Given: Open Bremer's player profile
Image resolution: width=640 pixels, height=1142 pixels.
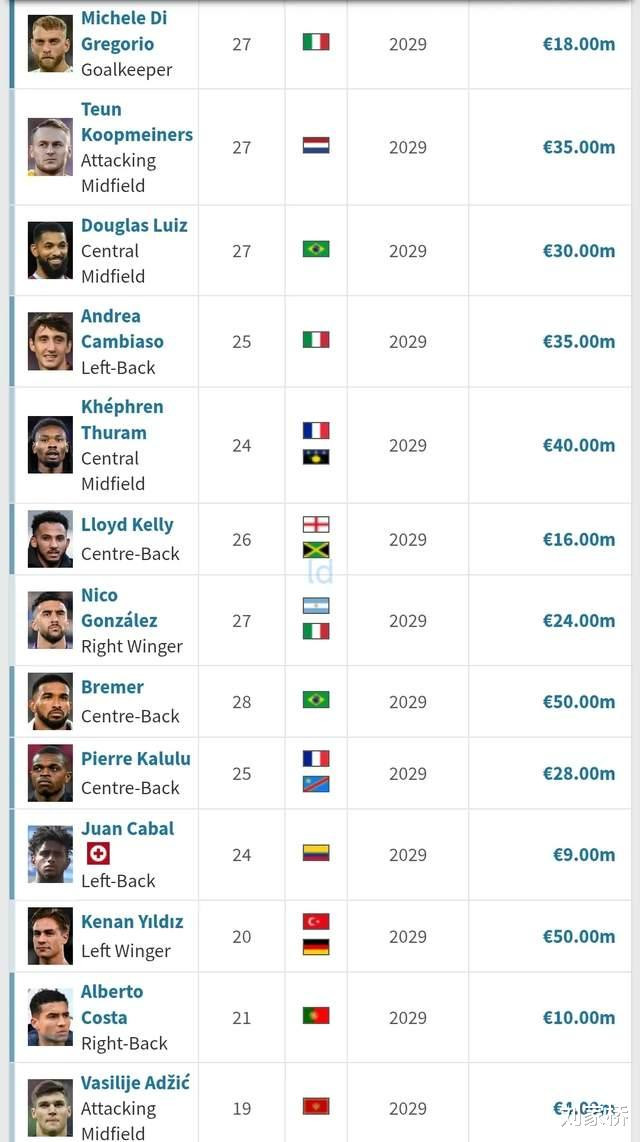Looking at the screenshot, I should [x=112, y=687].
